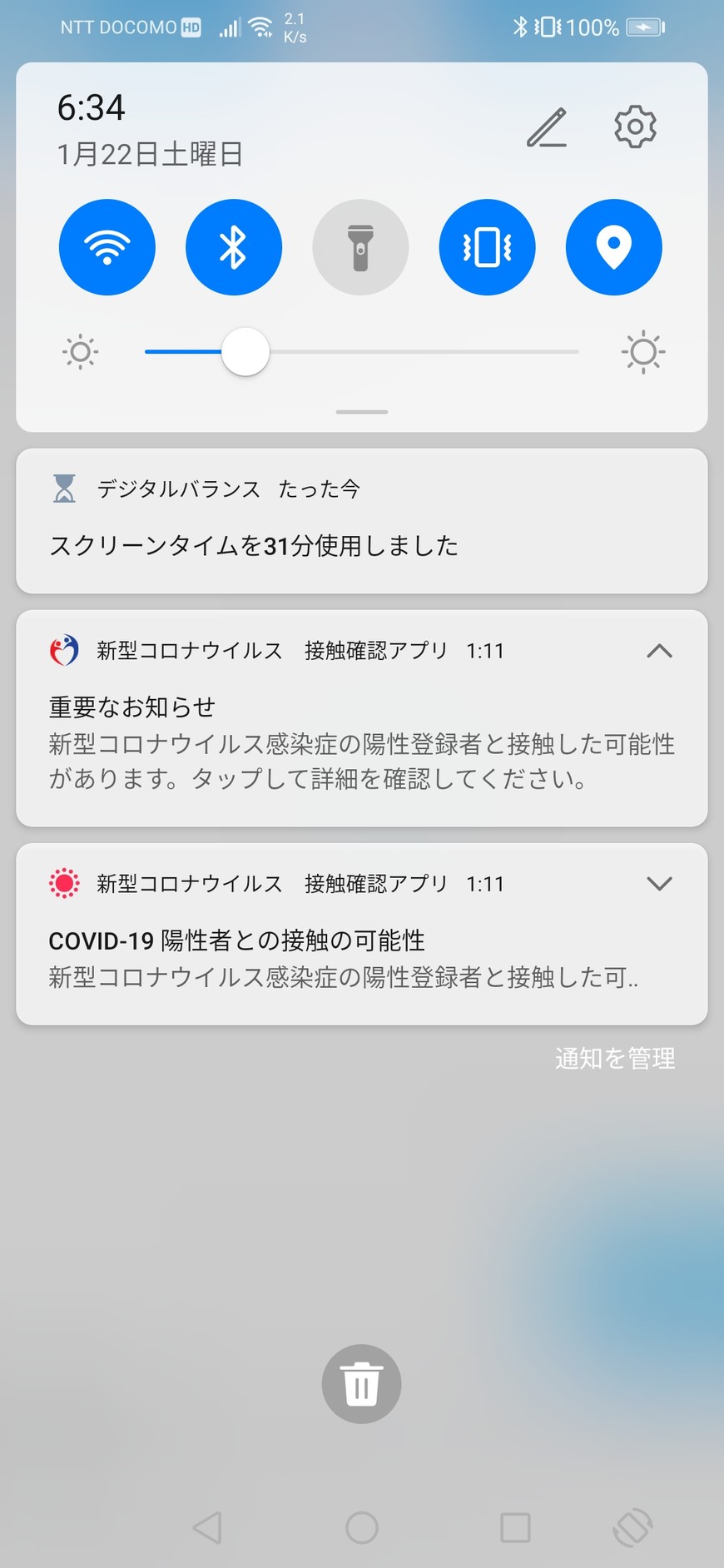Open the デジタルバランス screen time notification
724x1568 pixels.
[361, 522]
